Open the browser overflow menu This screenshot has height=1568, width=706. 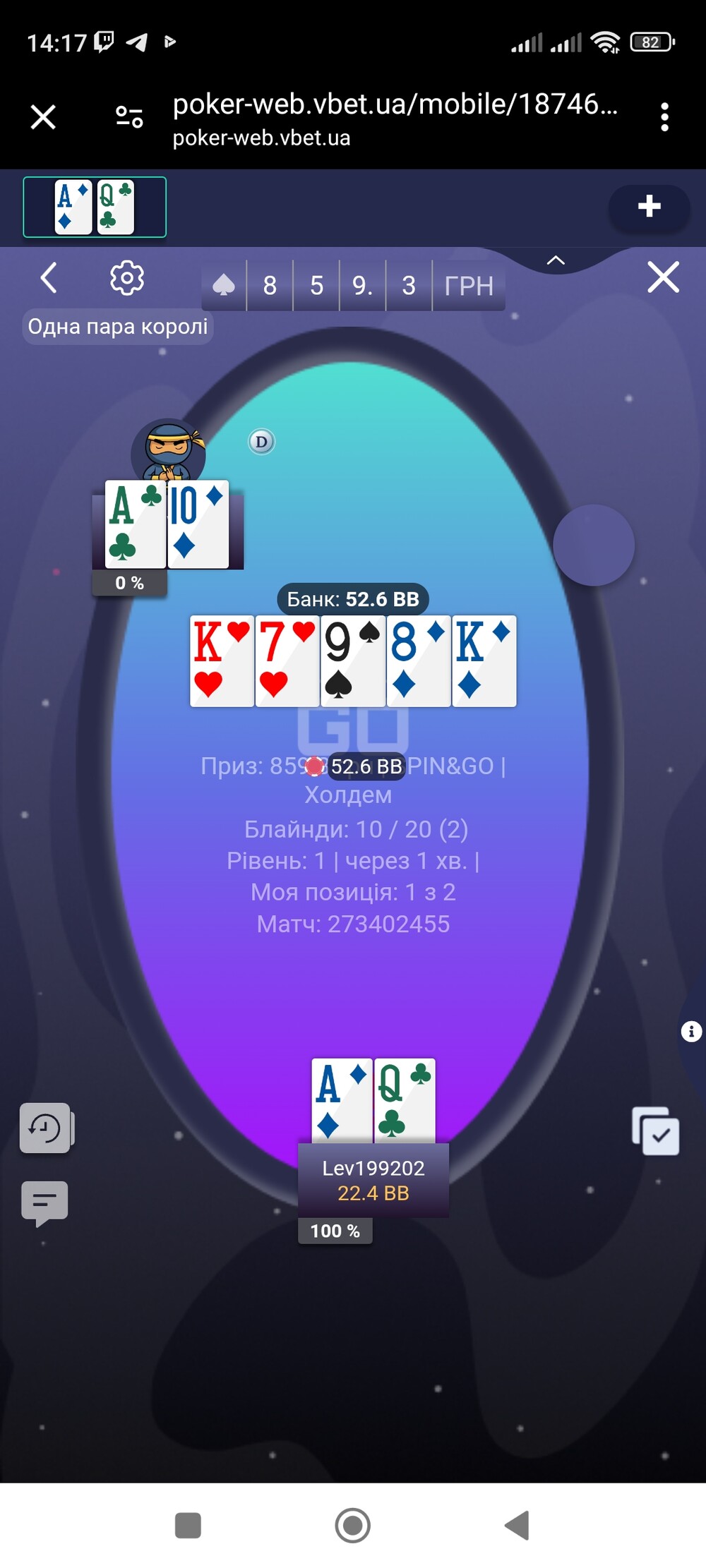coord(664,116)
